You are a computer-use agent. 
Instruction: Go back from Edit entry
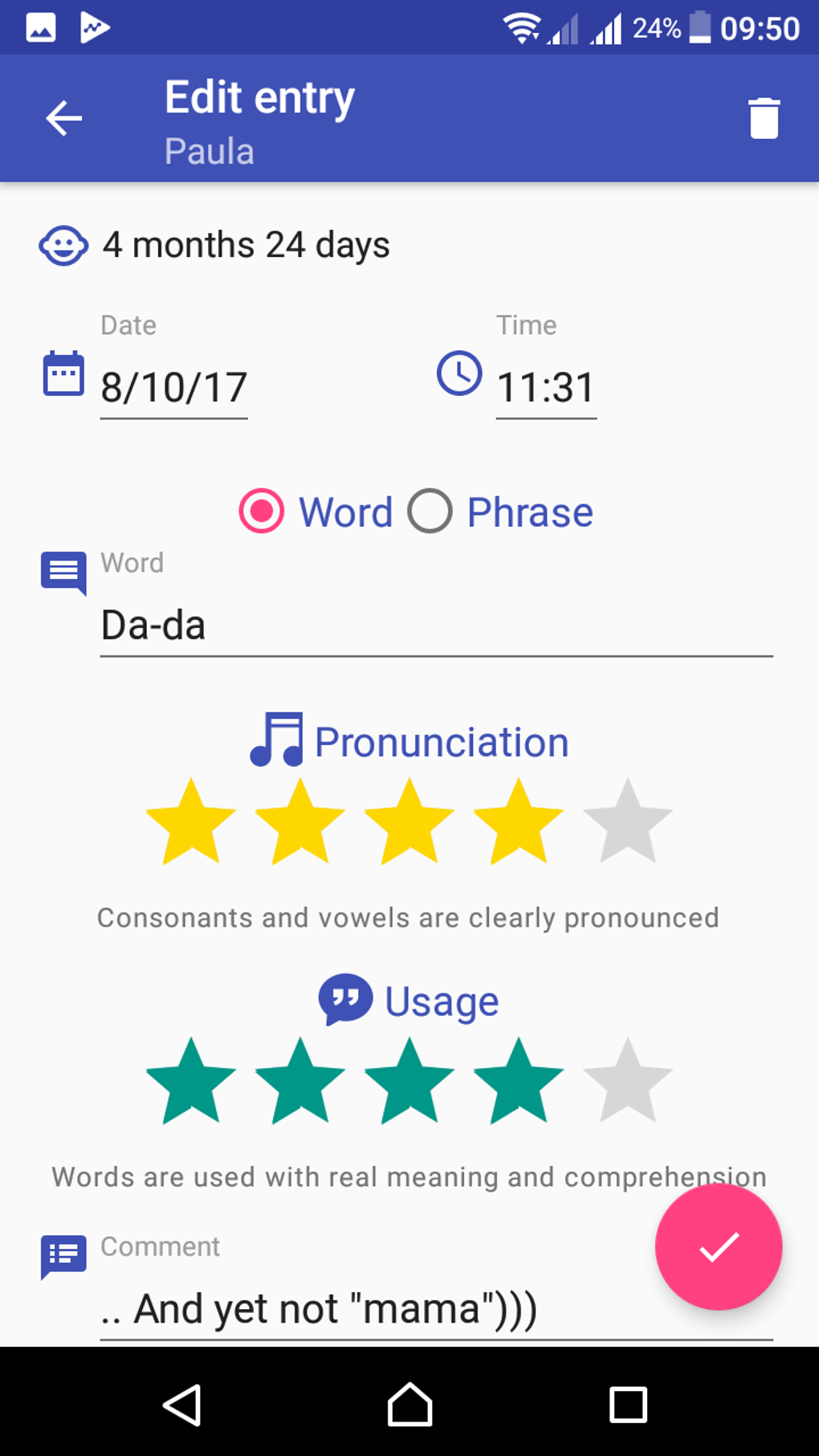64,119
